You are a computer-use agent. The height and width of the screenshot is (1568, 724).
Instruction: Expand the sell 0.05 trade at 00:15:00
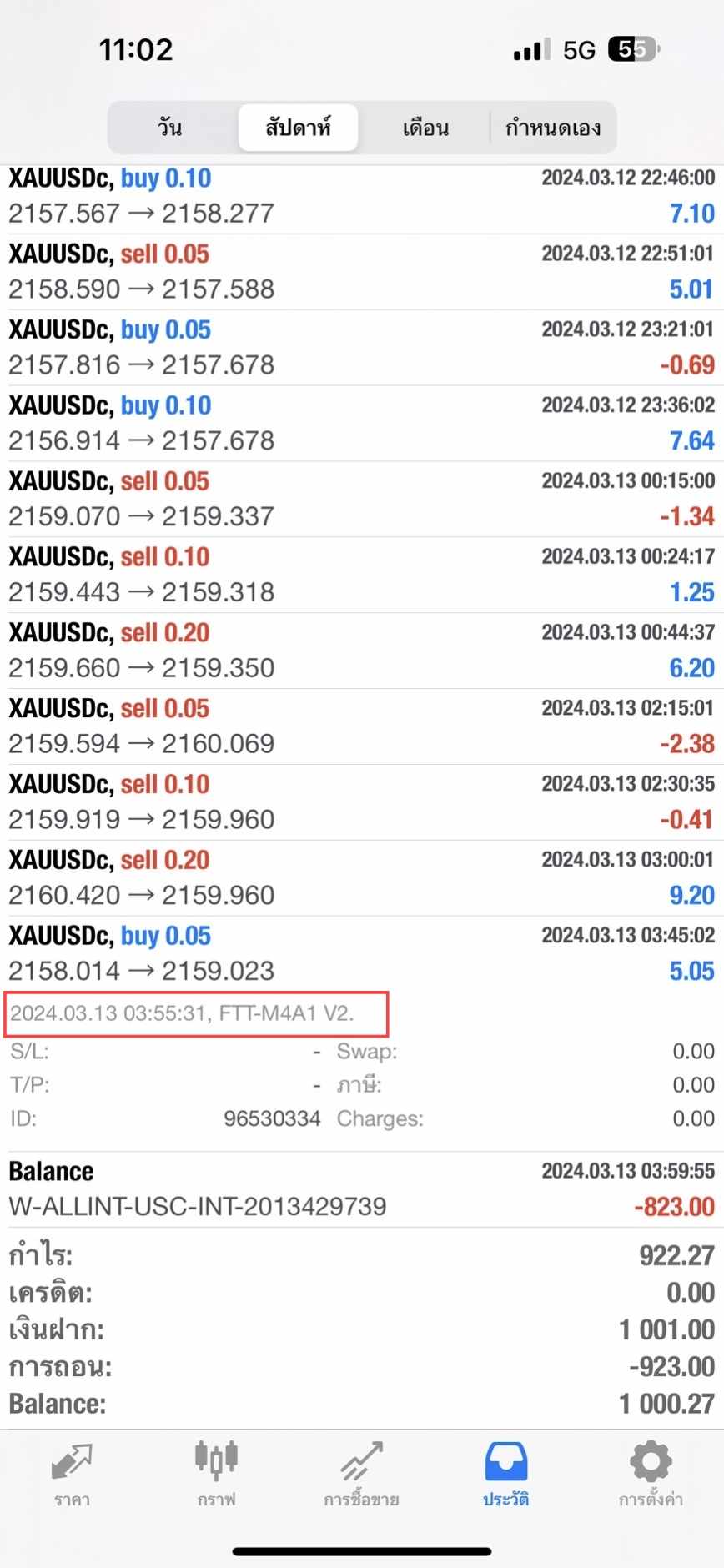pyautogui.click(x=362, y=500)
